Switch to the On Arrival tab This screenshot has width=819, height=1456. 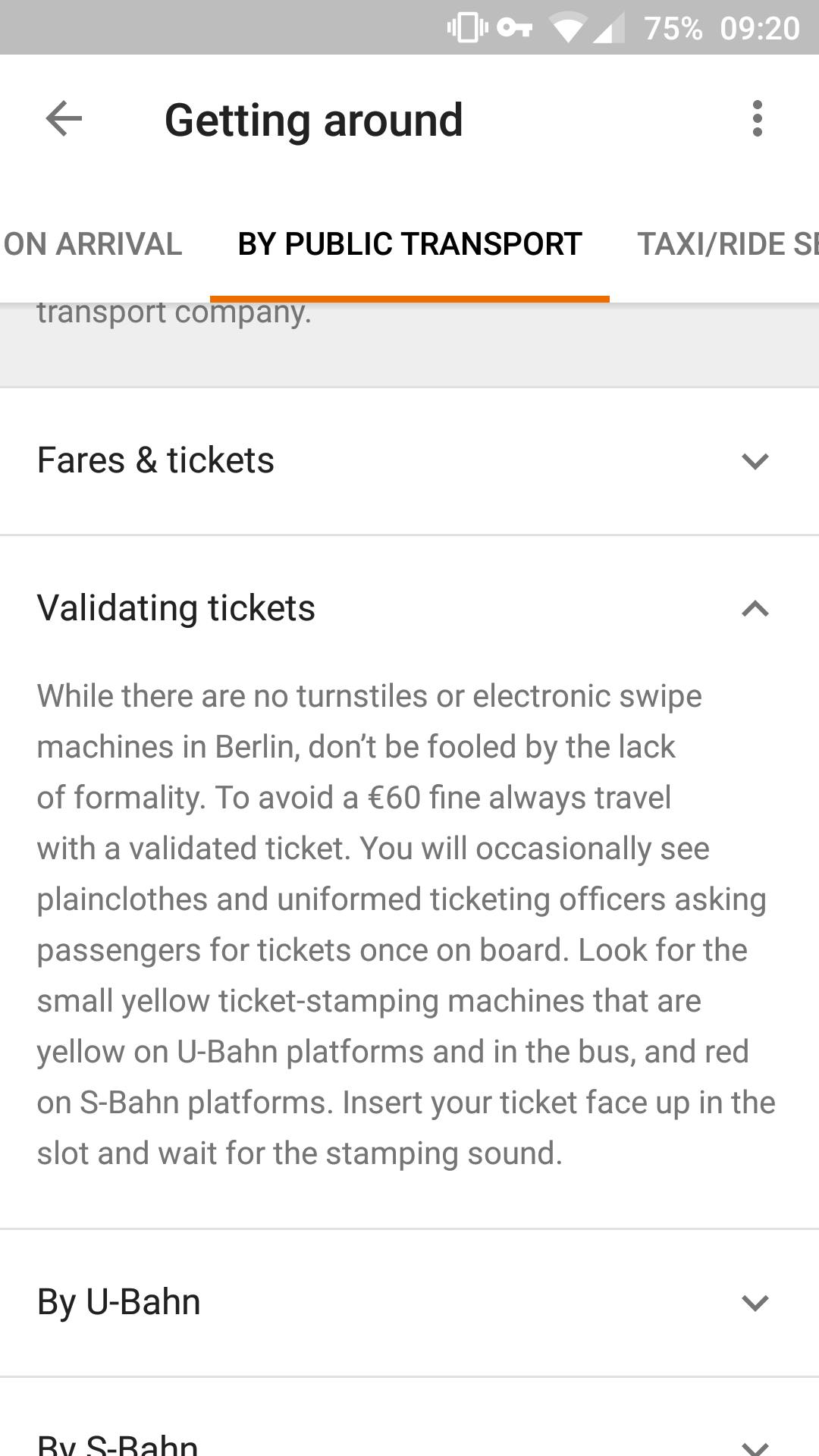tap(93, 244)
